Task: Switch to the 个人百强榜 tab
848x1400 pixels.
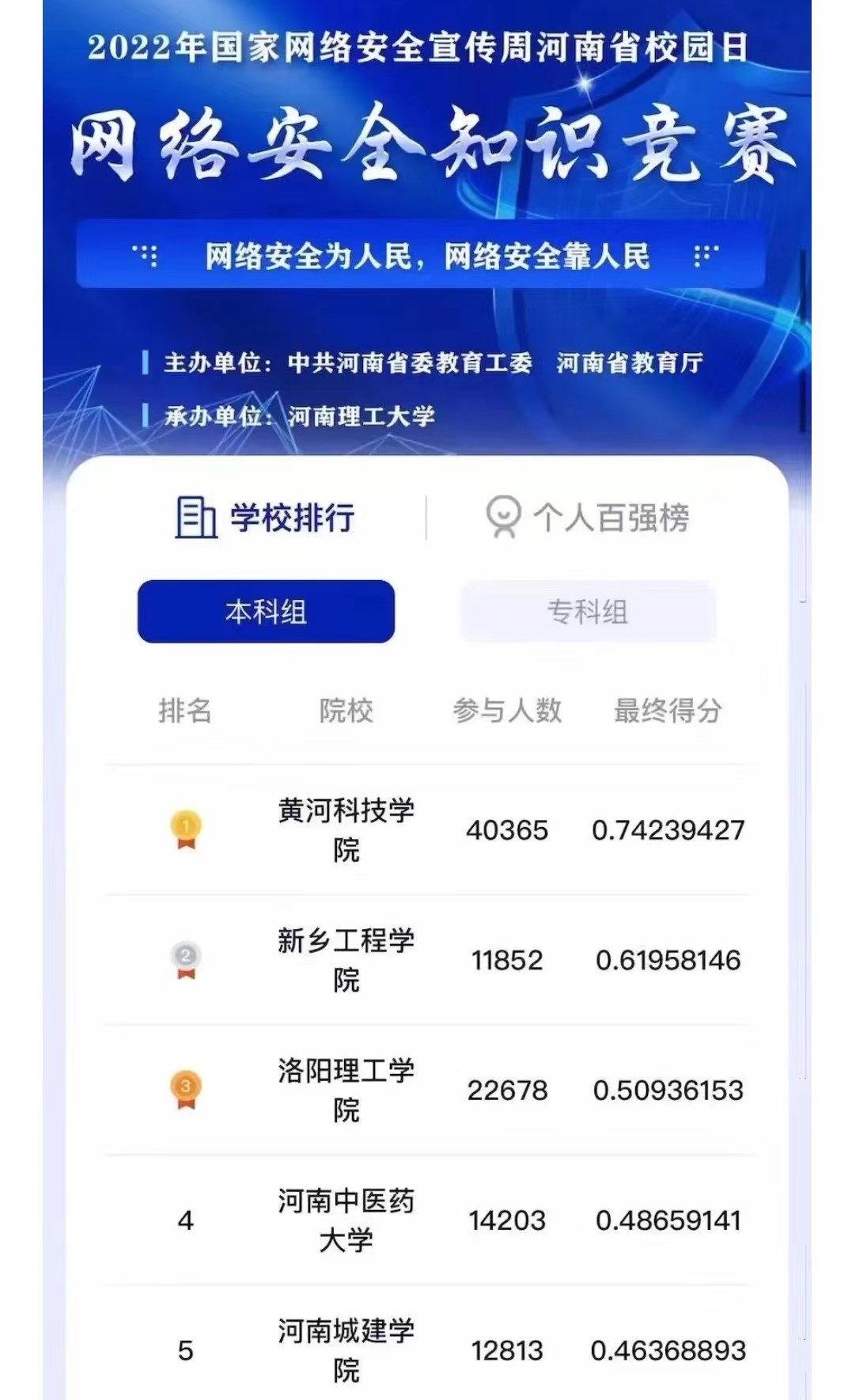Action: tap(587, 518)
